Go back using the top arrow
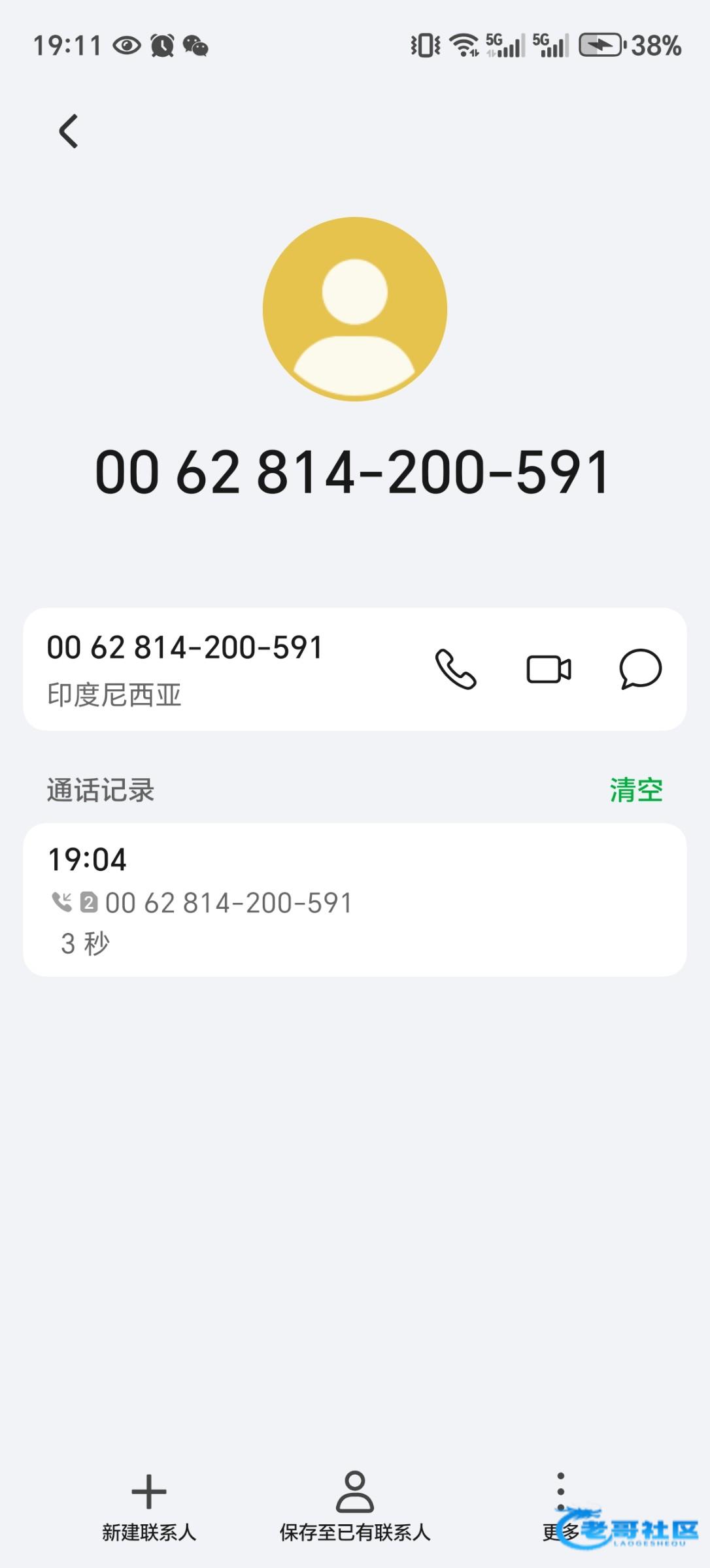The height and width of the screenshot is (1568, 710). point(69,131)
